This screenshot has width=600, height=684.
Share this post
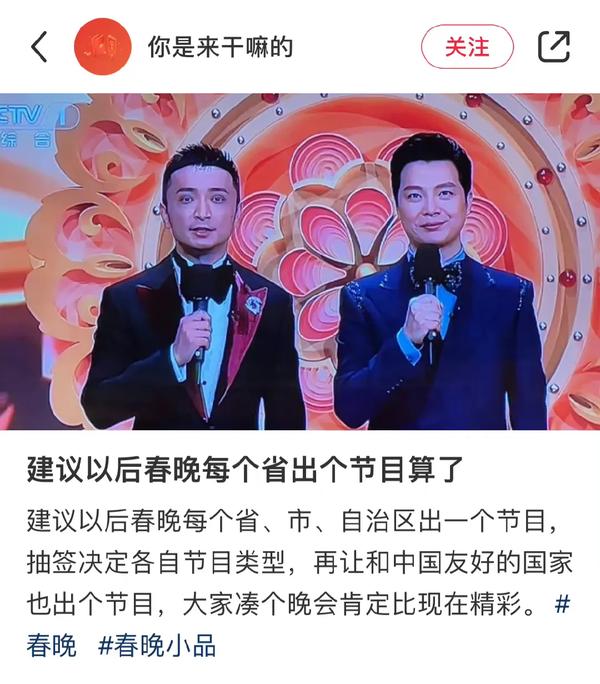point(553,46)
